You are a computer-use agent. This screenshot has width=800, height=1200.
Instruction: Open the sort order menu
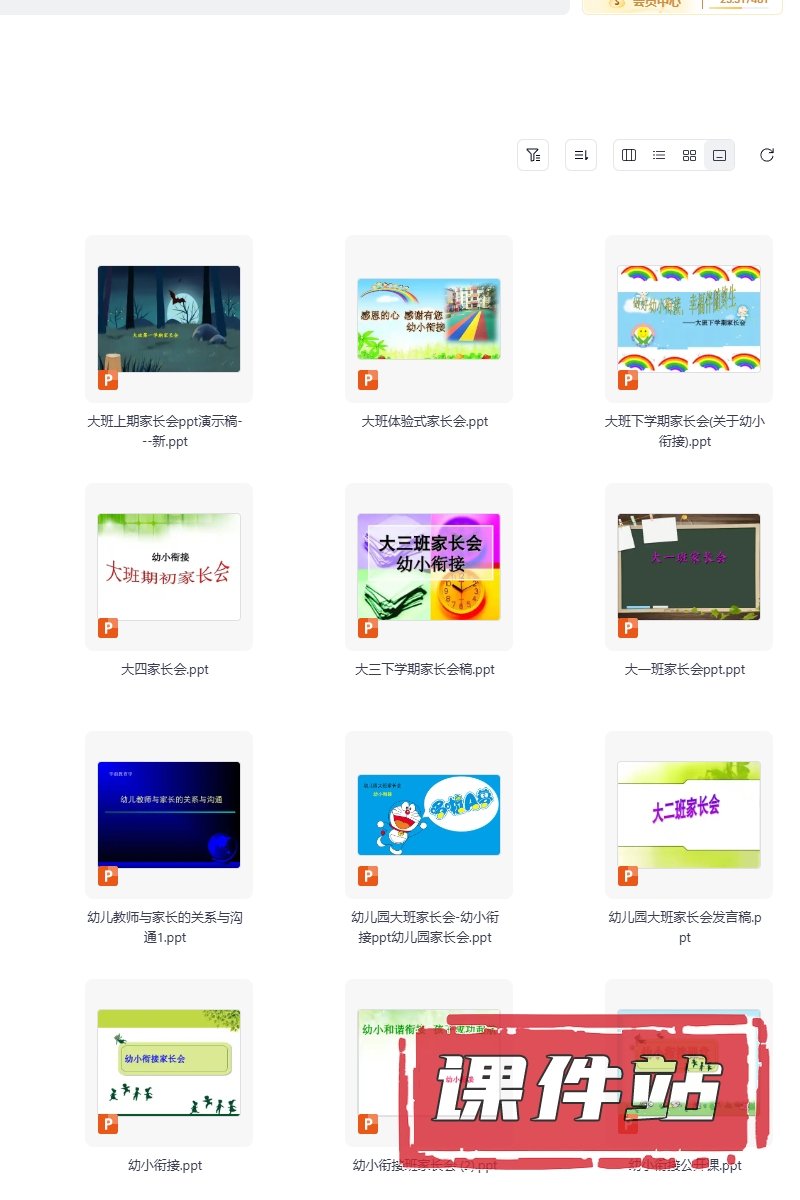[581, 155]
